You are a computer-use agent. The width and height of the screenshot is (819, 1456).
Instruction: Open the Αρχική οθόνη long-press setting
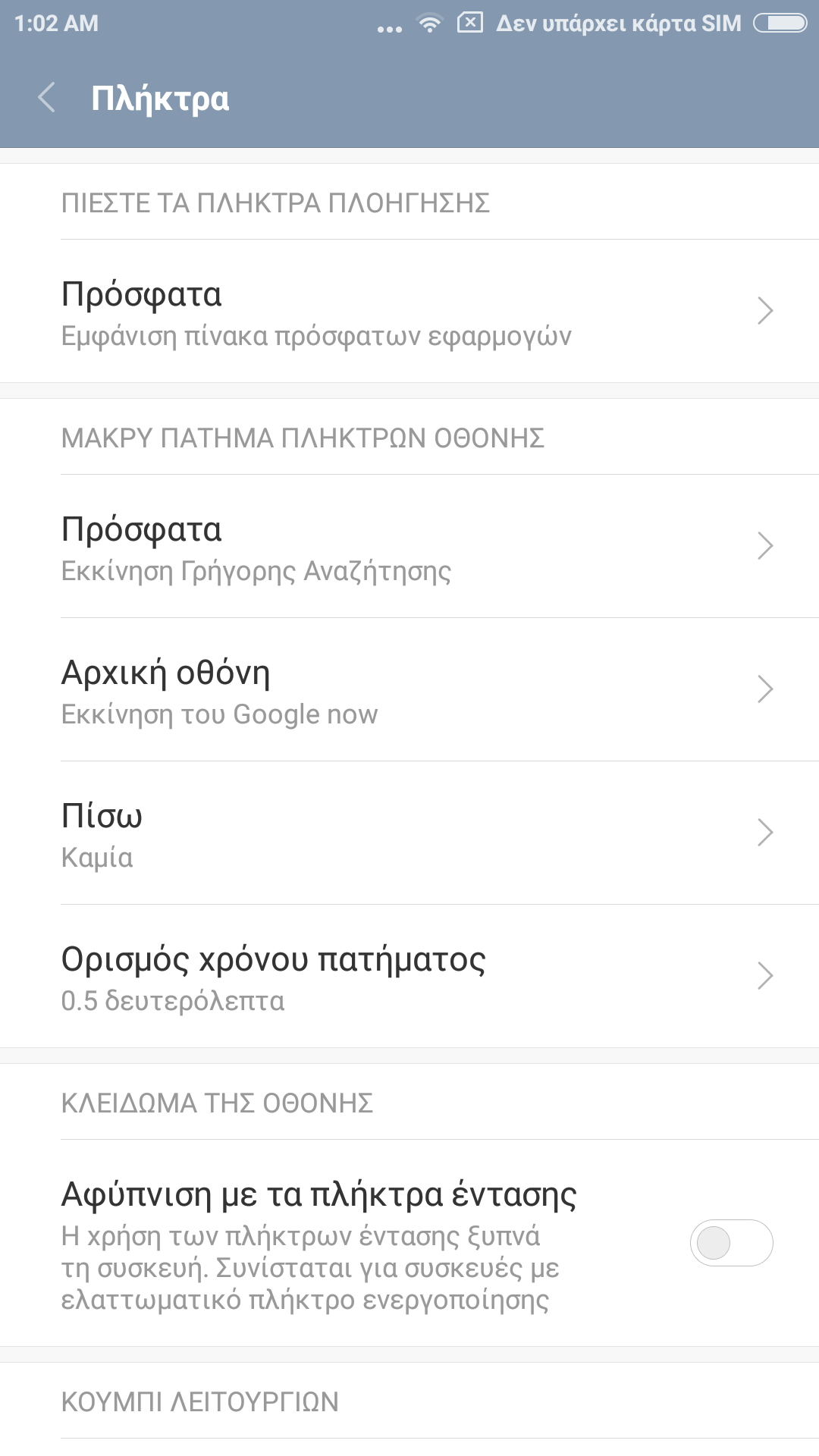pos(409,689)
